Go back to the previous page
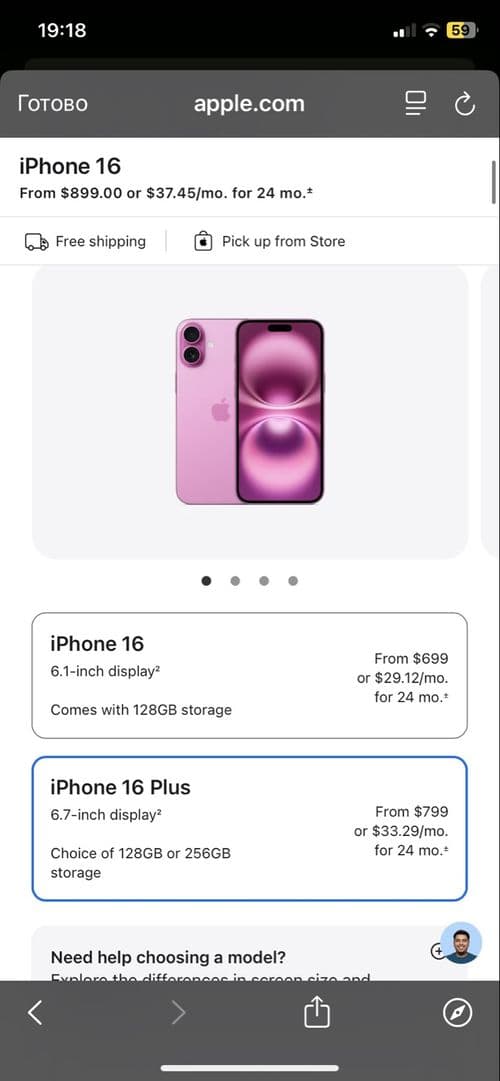This screenshot has width=500, height=1081. 35,1013
